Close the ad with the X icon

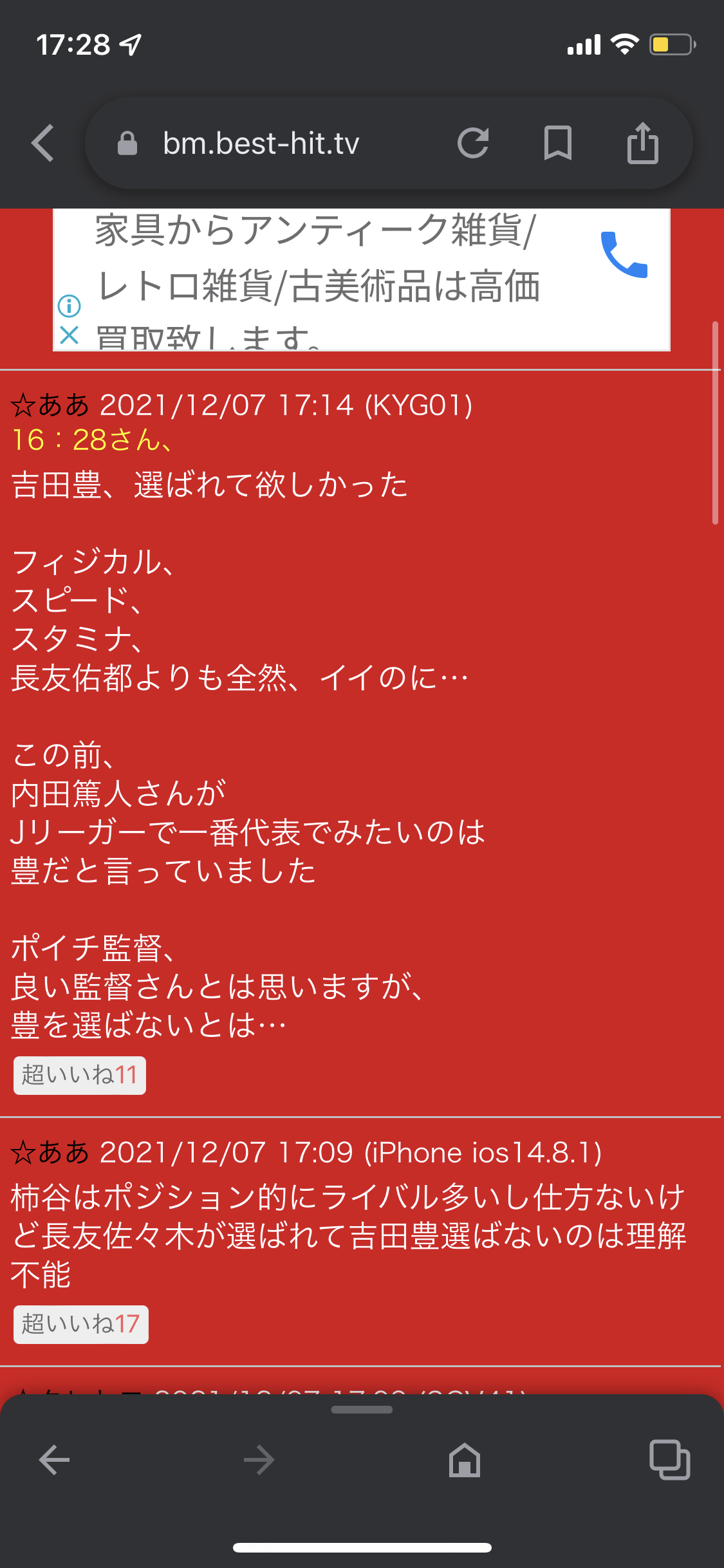[x=69, y=335]
